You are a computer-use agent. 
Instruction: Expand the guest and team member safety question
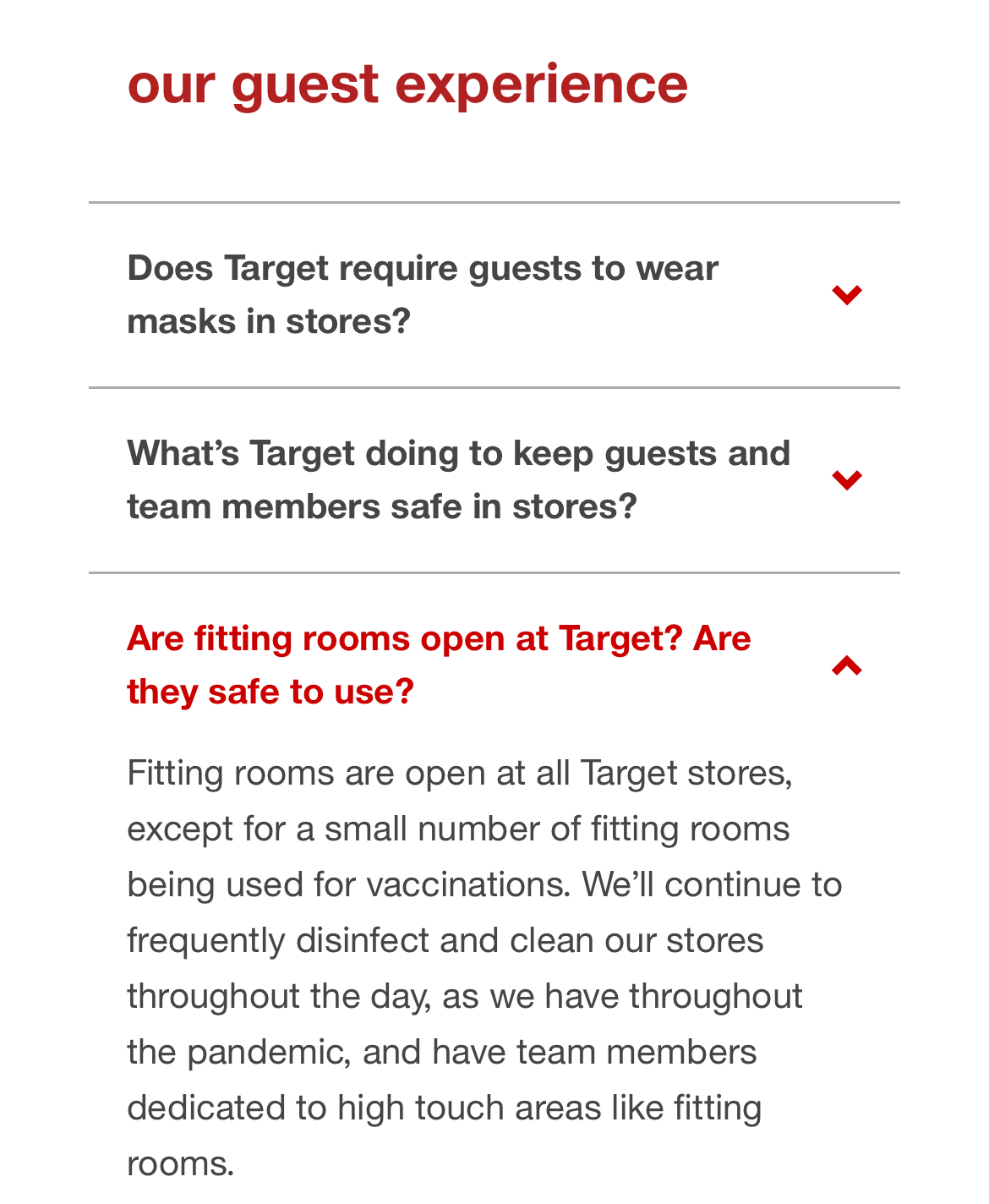[x=459, y=479]
